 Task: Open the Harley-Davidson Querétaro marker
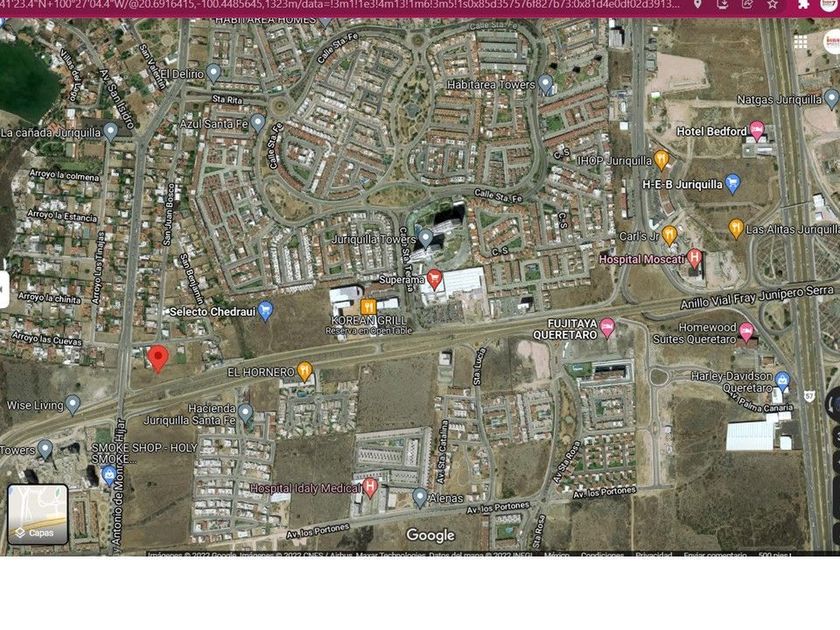[x=782, y=381]
